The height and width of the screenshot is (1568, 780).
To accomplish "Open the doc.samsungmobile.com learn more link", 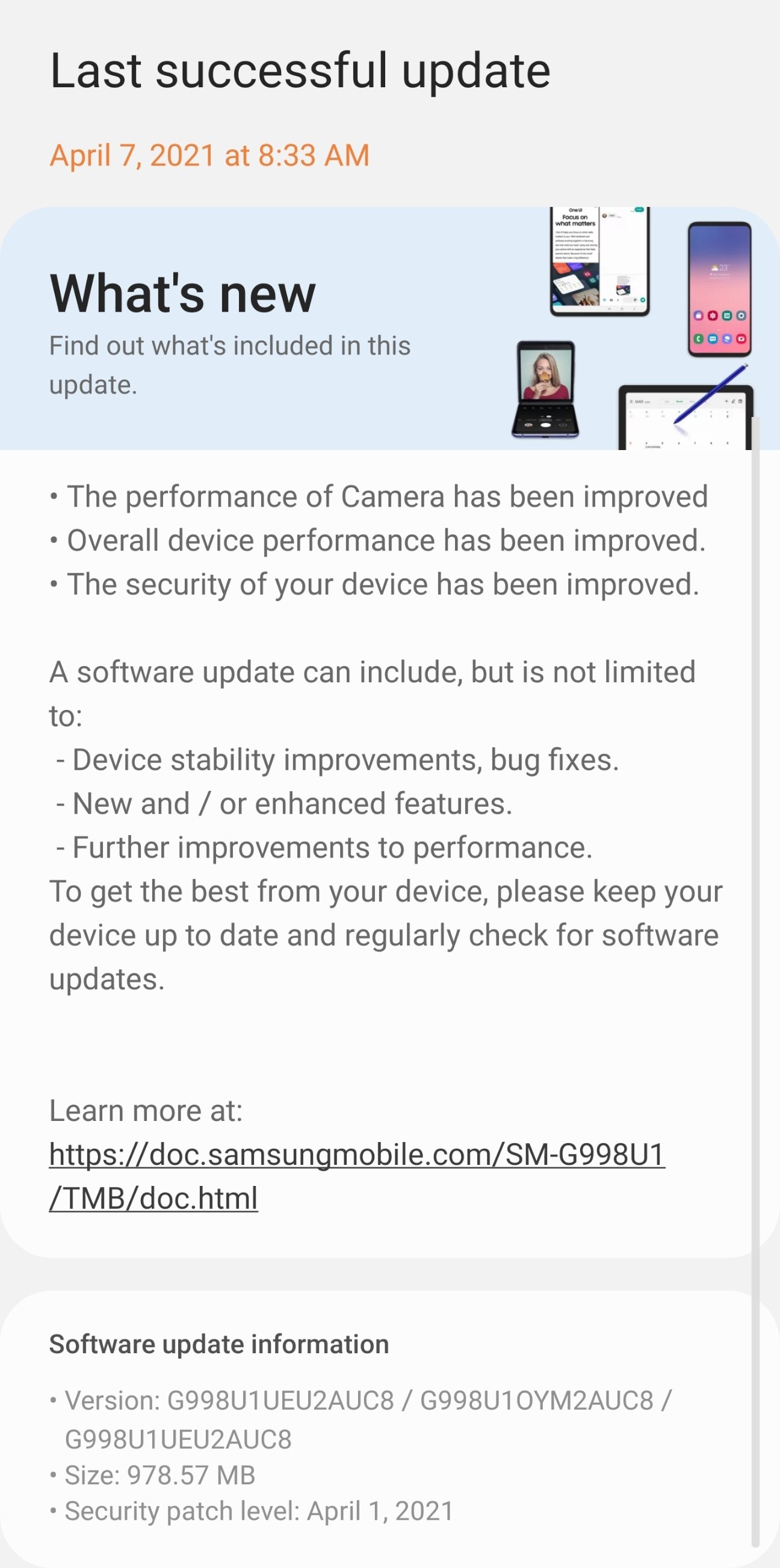I will (x=357, y=1155).
